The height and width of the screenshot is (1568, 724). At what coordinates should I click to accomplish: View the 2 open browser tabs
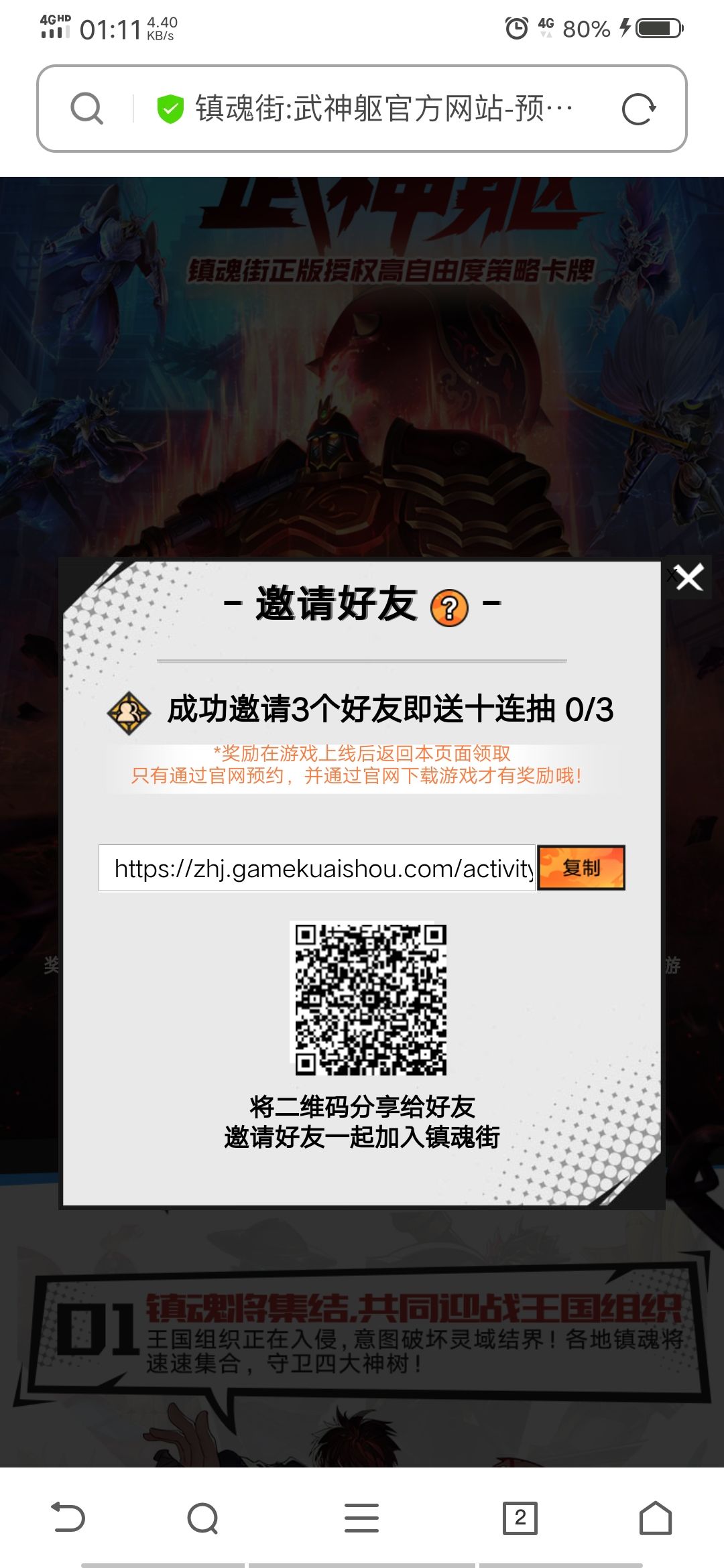click(520, 1518)
